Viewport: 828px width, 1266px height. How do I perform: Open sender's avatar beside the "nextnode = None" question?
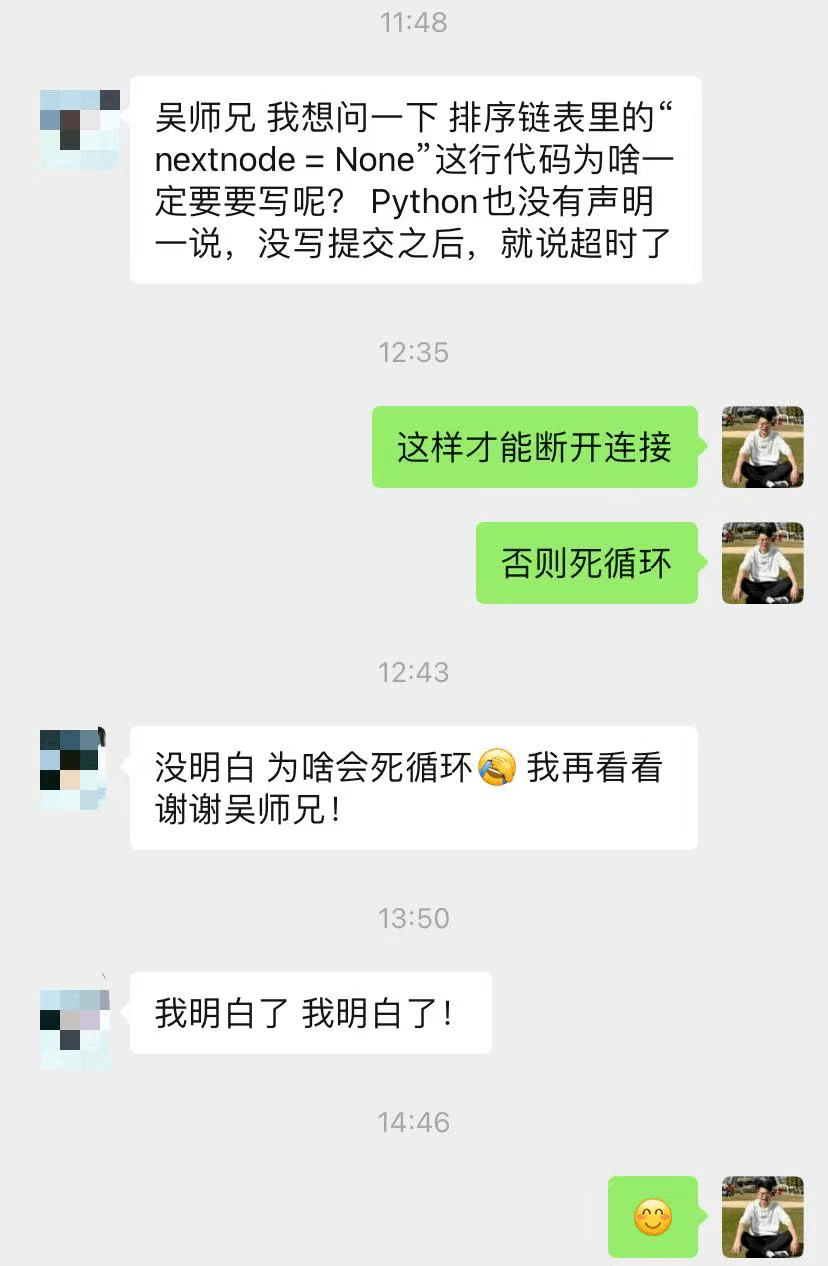click(x=80, y=130)
